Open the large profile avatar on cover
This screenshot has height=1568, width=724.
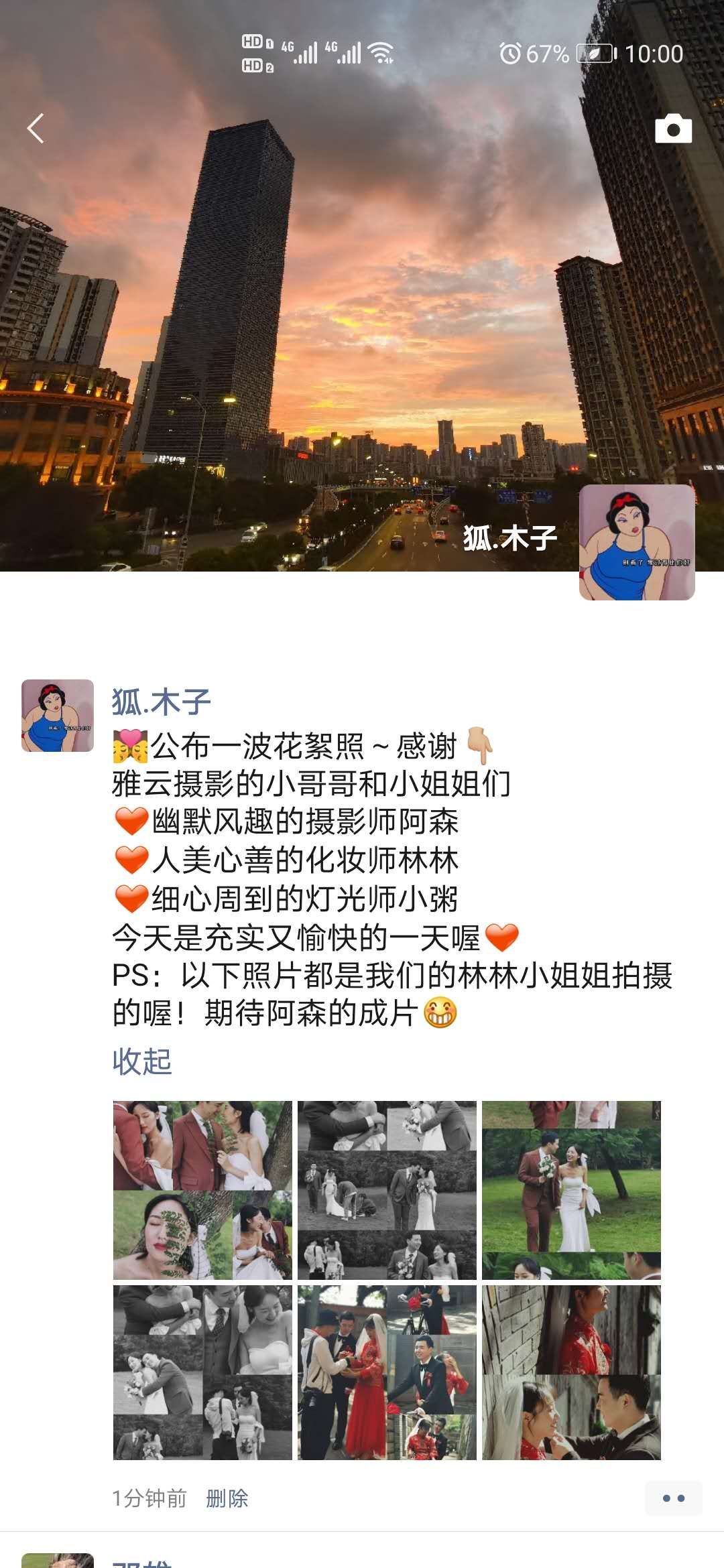tap(636, 542)
